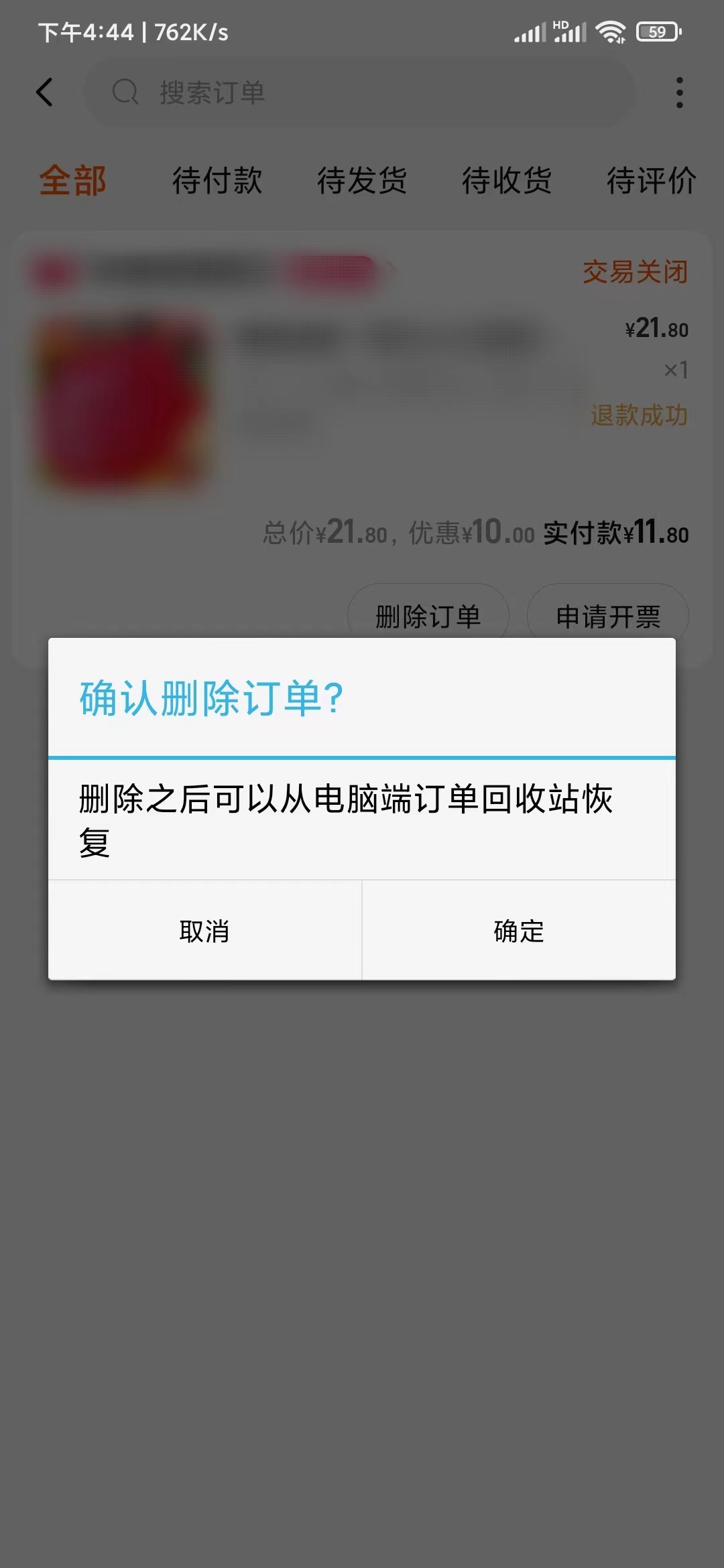This screenshot has width=724, height=1568.
Task: Switch to the 待发货 tab
Action: [362, 181]
